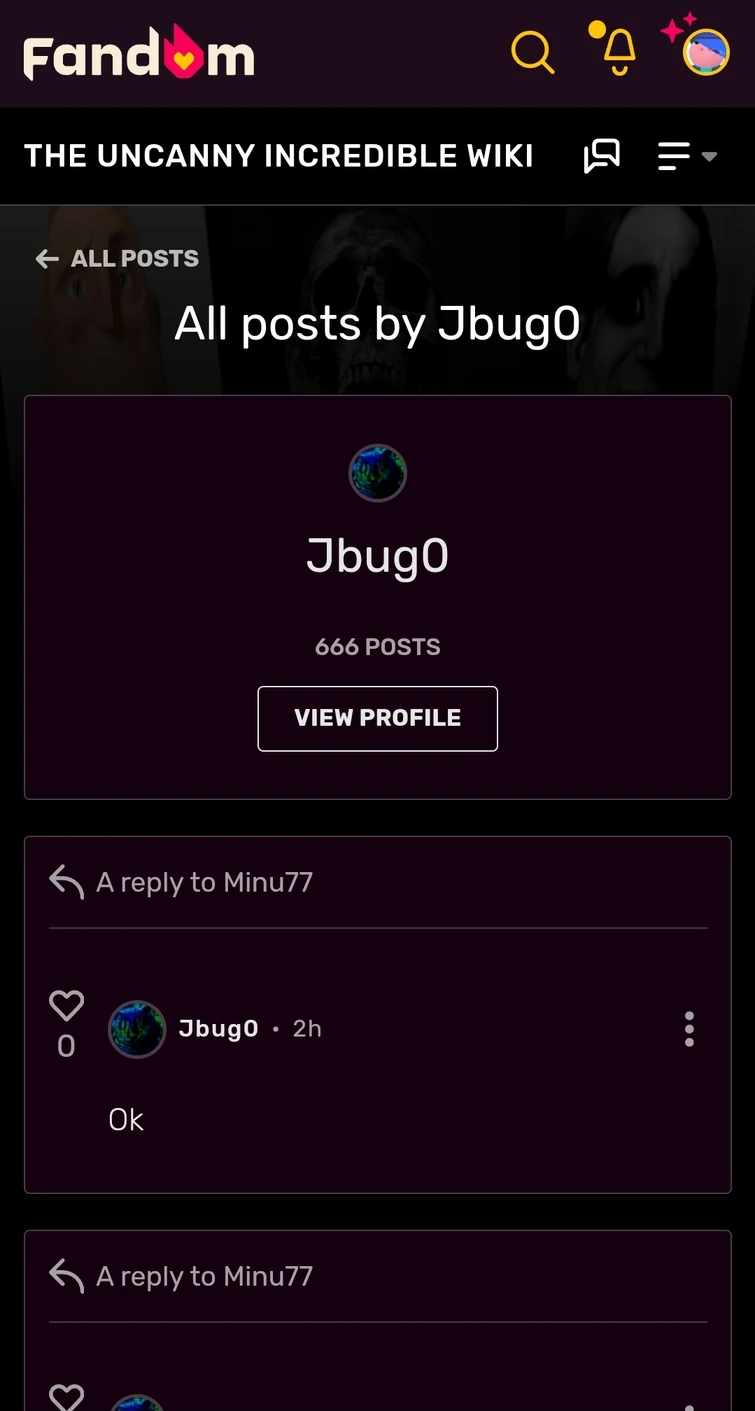Image resolution: width=755 pixels, height=1411 pixels.
Task: Open The Uncanny Incredible Wiki title
Action: pos(278,156)
